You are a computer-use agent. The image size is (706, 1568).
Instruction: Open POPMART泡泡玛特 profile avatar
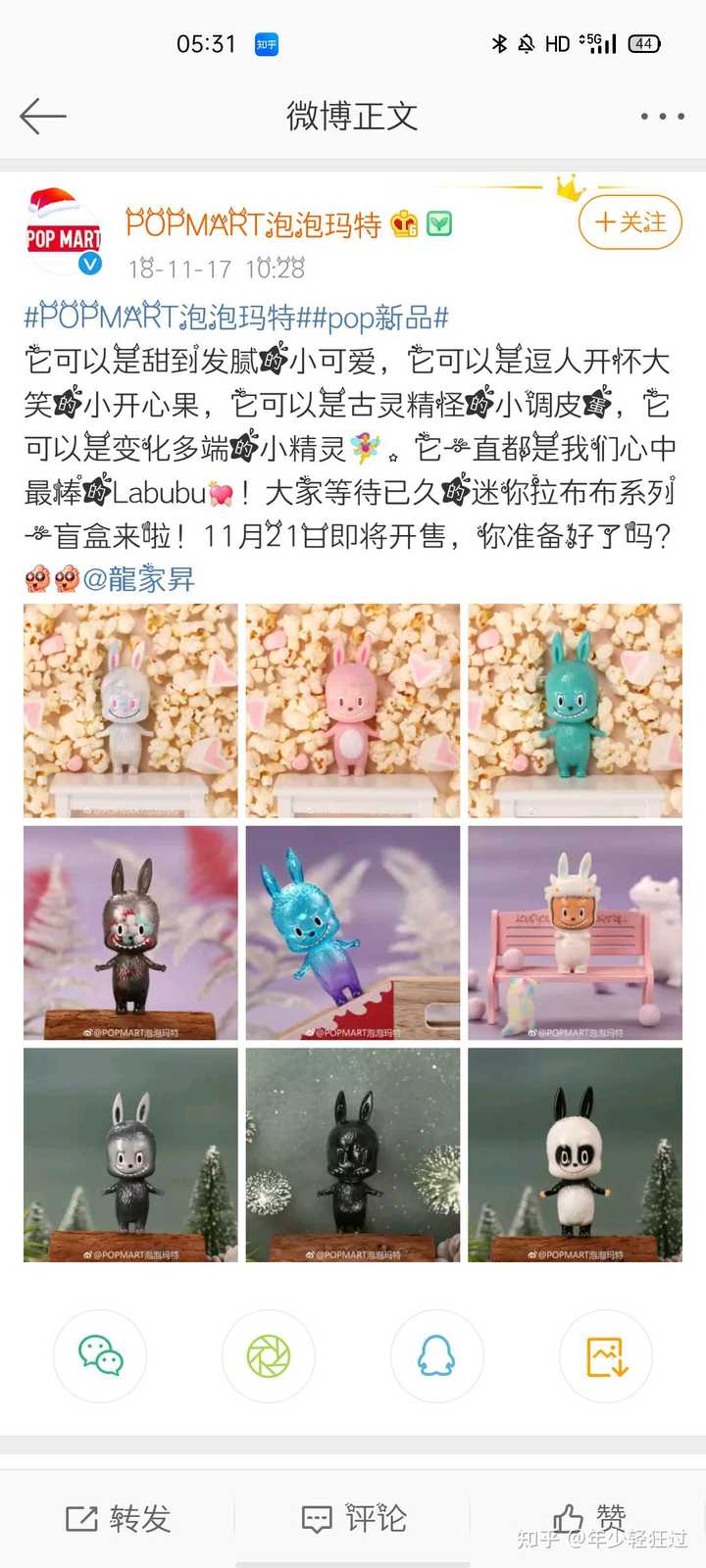point(64,233)
